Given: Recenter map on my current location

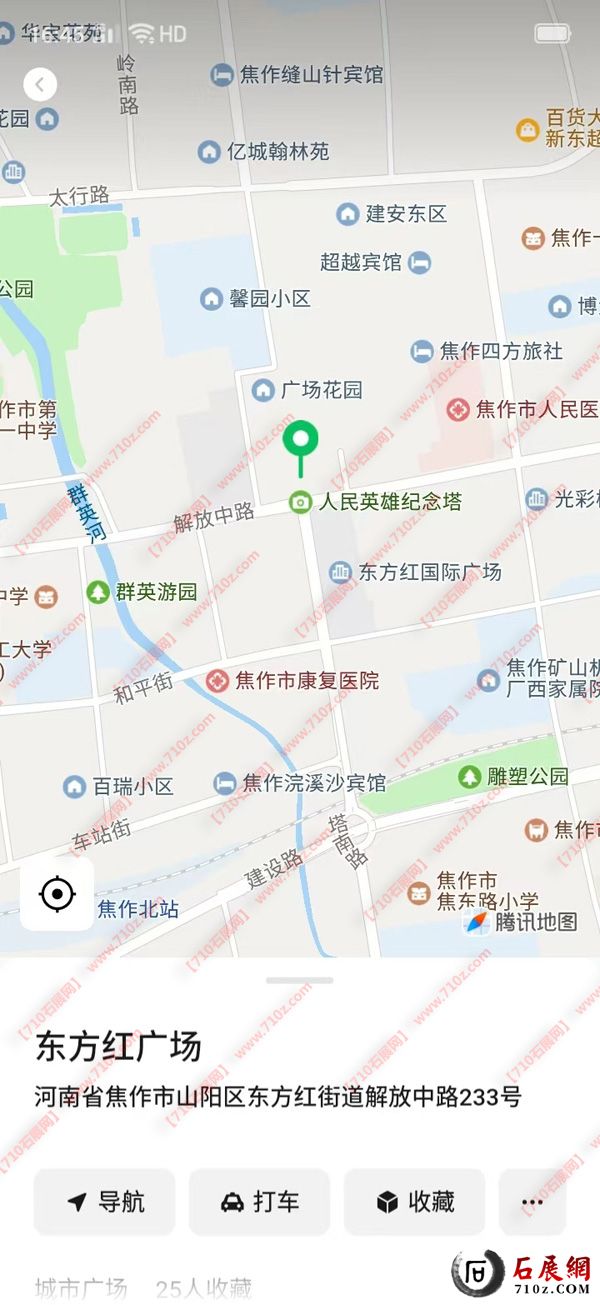Looking at the screenshot, I should click(58, 893).
